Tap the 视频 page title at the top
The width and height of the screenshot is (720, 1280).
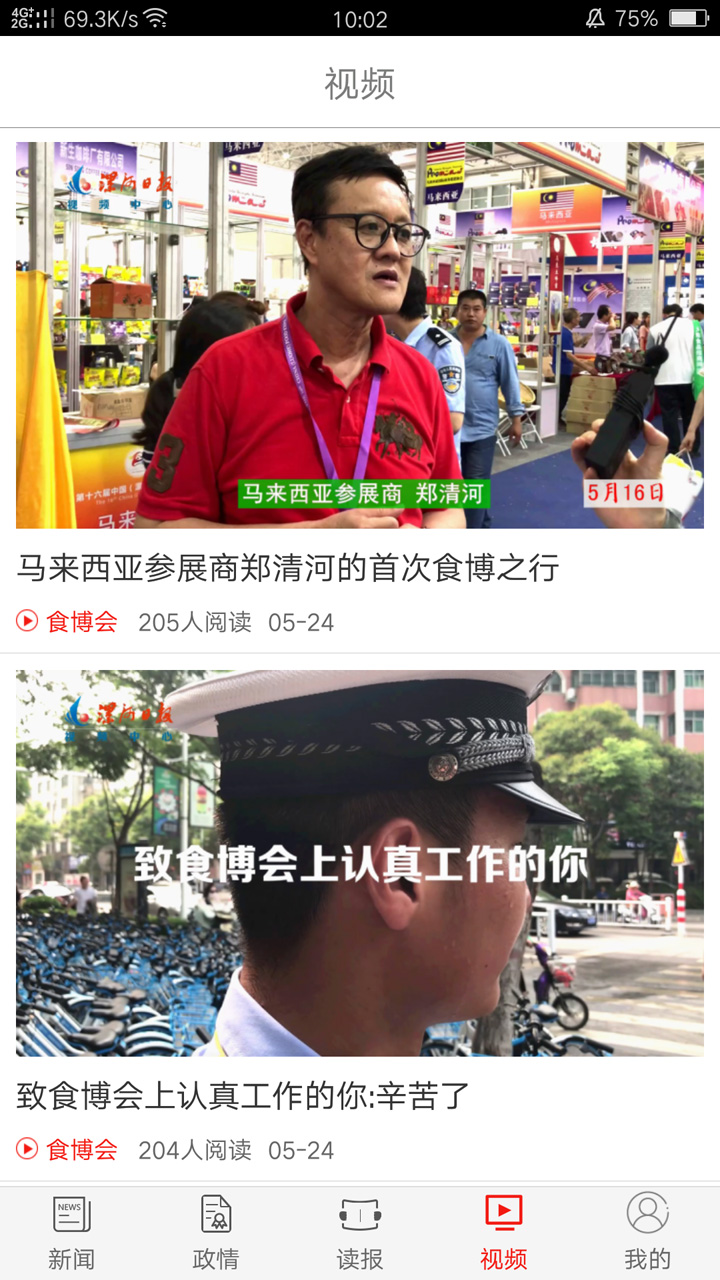pos(360,85)
